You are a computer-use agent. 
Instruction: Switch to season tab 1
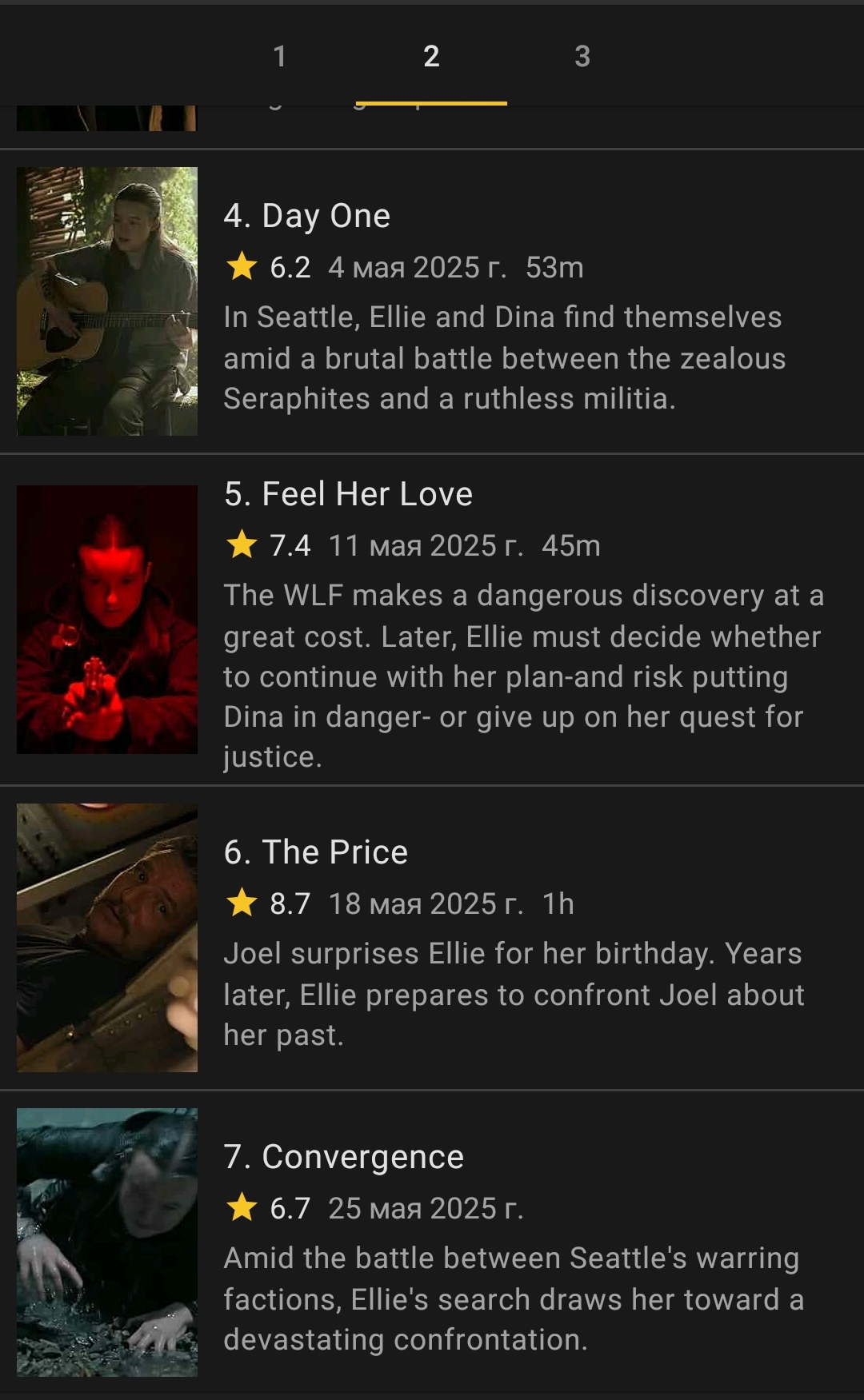point(279,56)
